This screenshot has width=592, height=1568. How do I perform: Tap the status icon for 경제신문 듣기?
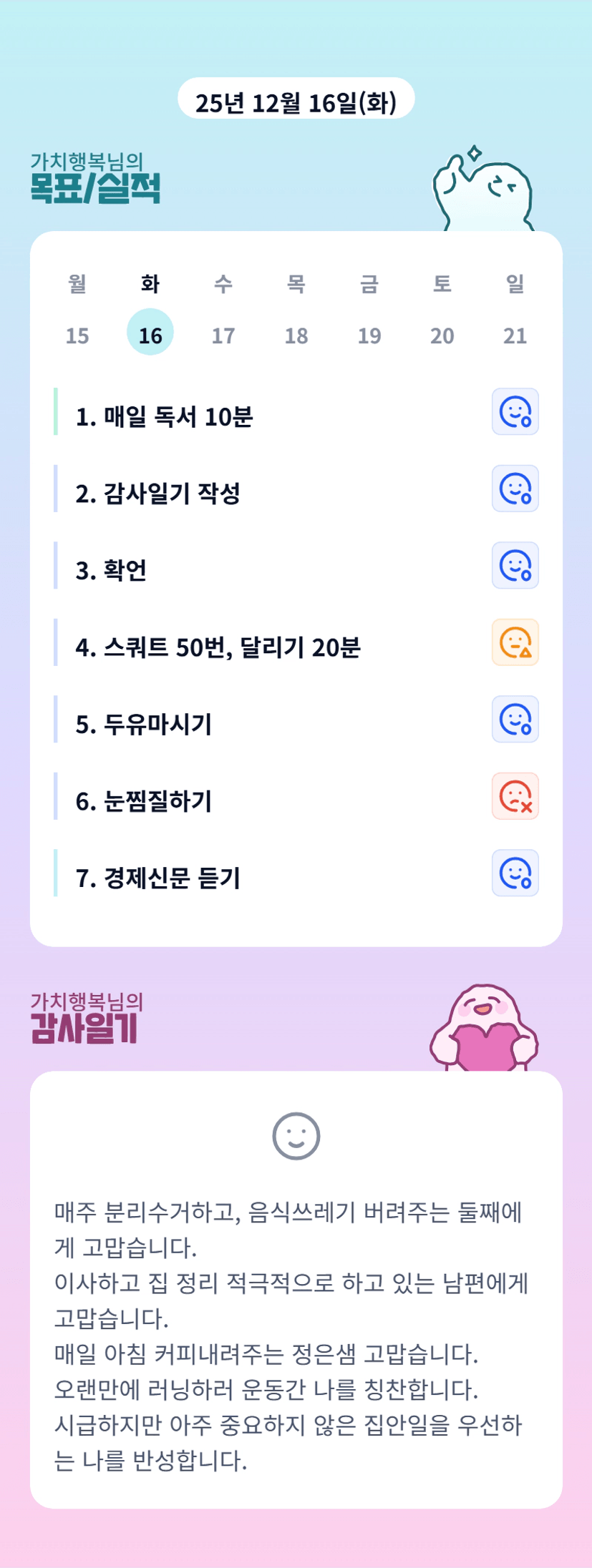[515, 873]
